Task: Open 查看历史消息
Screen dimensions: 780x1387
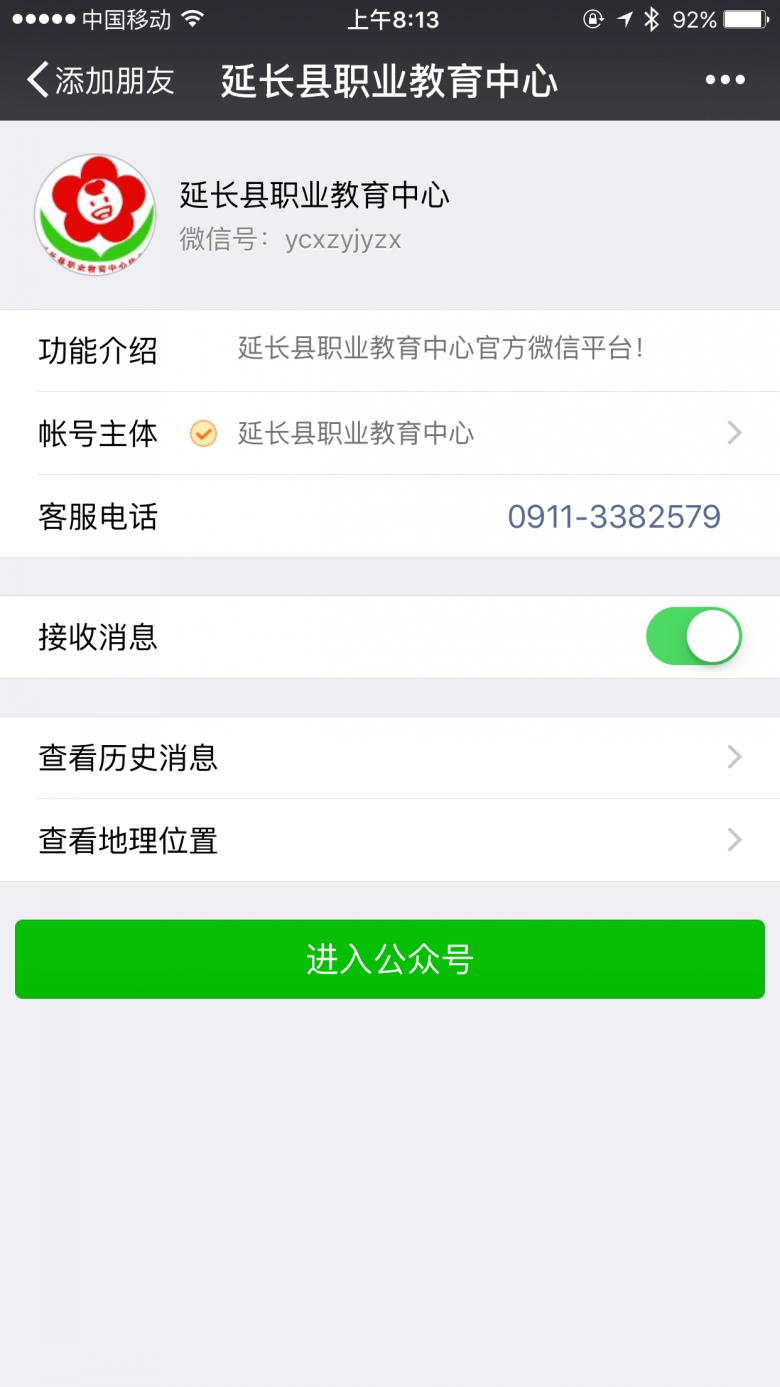Action: (390, 758)
